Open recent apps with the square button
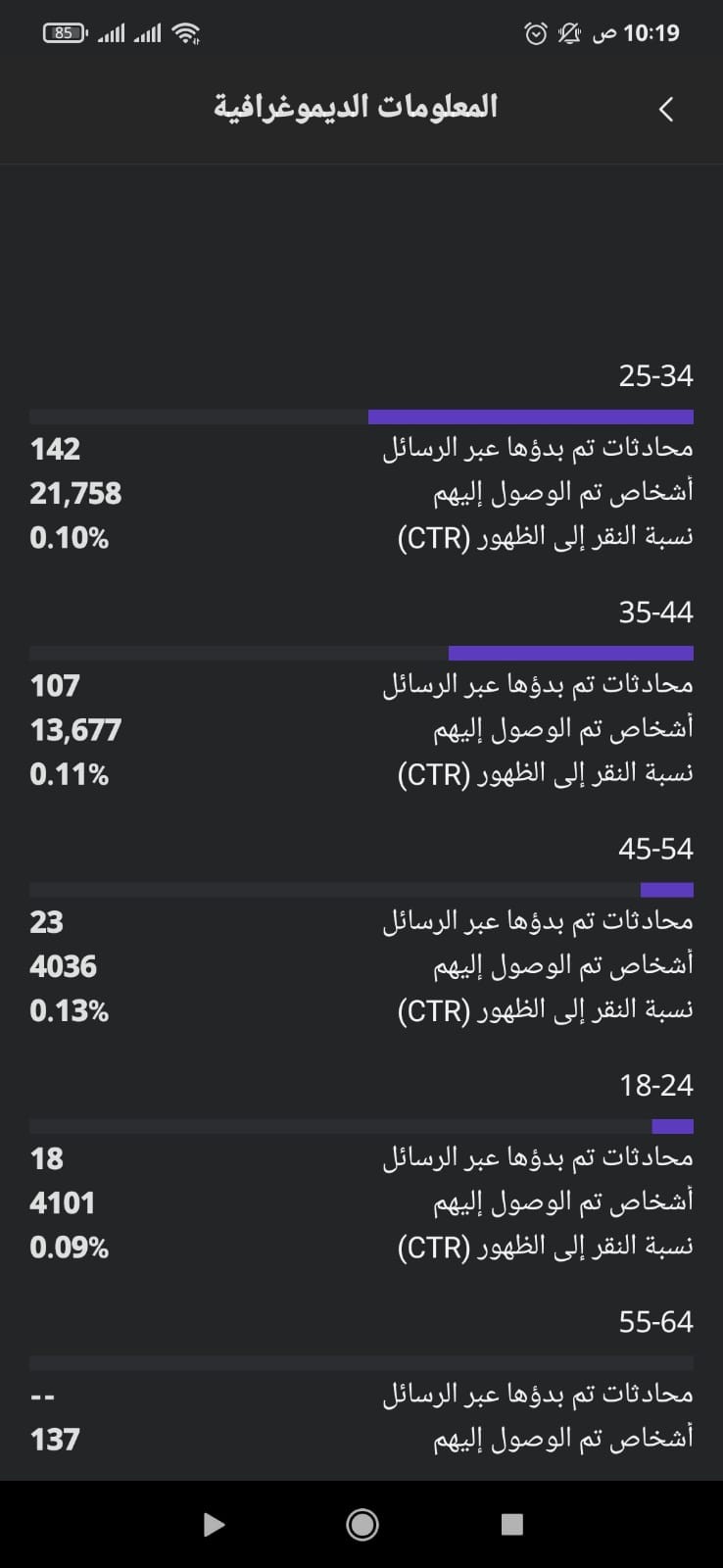 click(x=511, y=1524)
